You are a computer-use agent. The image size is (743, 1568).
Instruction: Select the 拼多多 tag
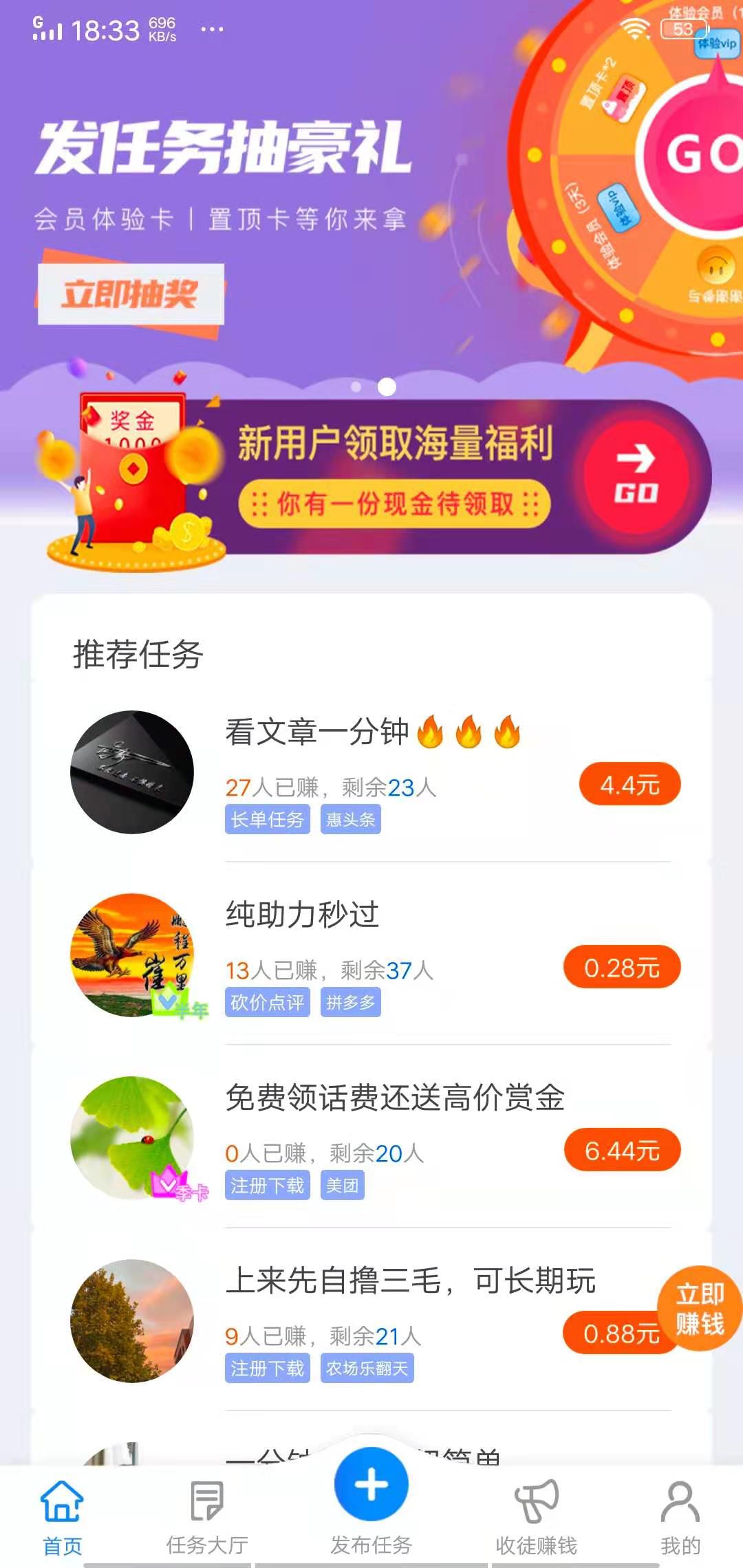(351, 1003)
